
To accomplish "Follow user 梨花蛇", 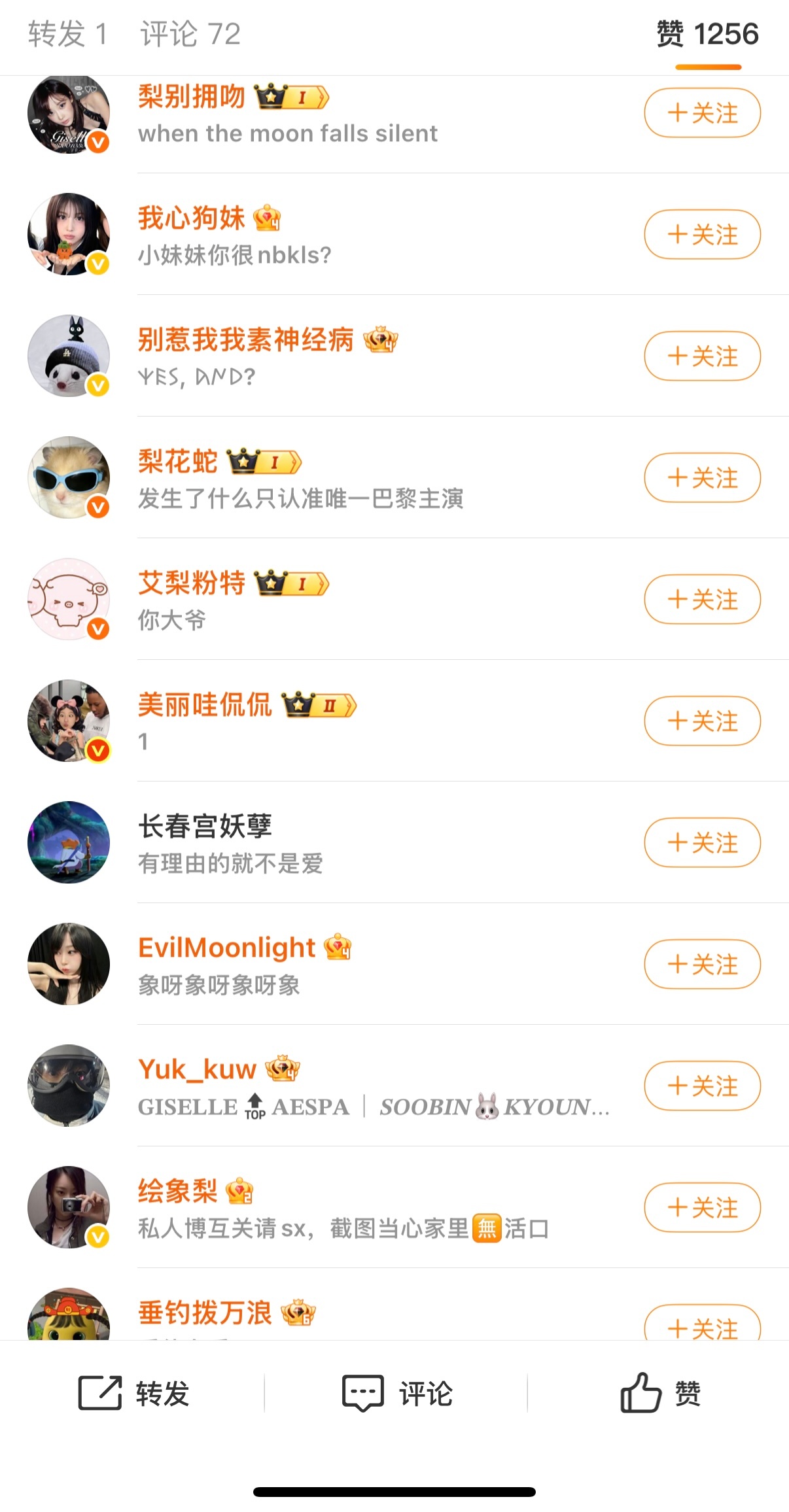I will [x=702, y=478].
